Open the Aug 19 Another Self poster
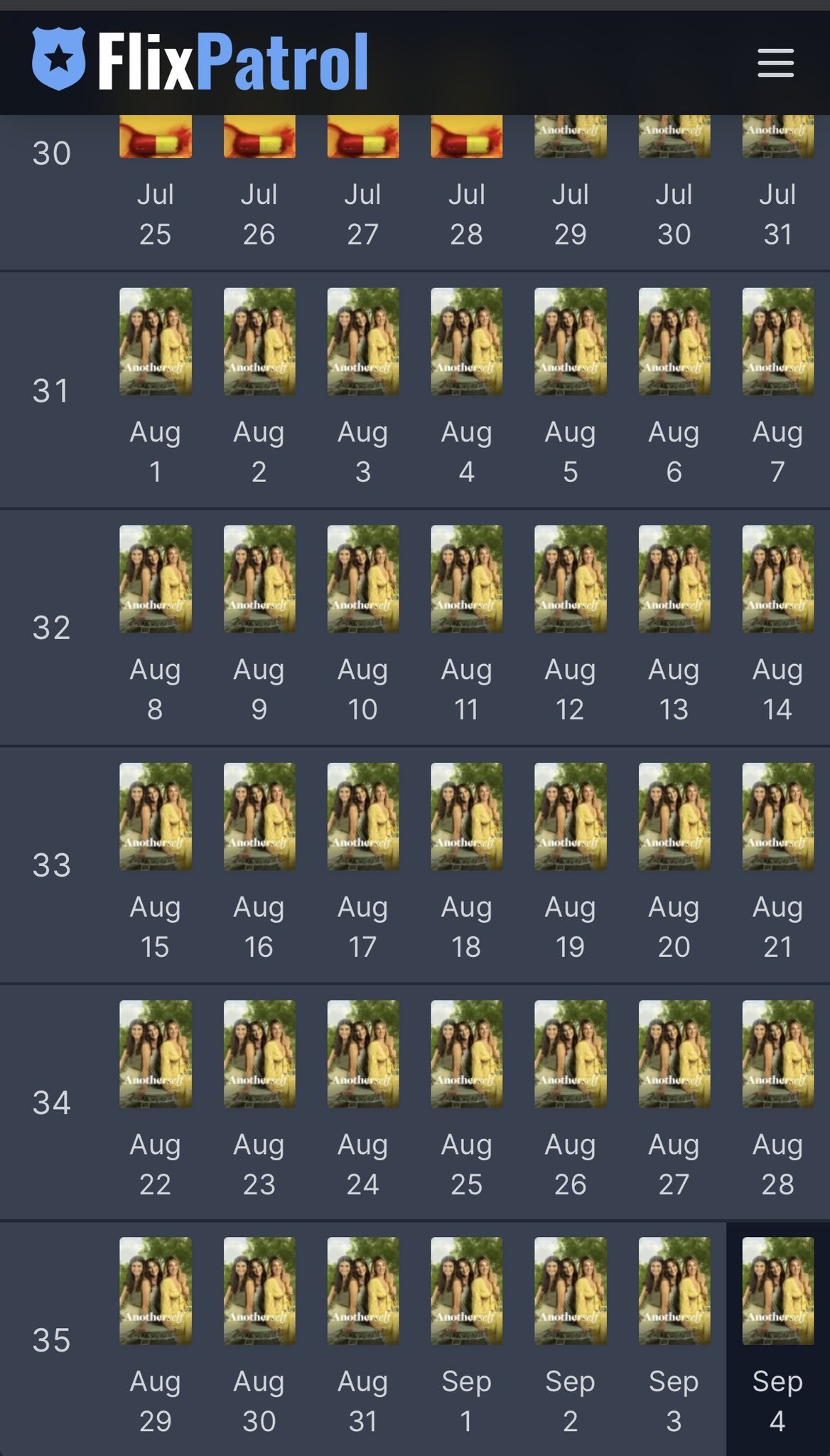Screen dimensions: 830x1456 point(571,816)
